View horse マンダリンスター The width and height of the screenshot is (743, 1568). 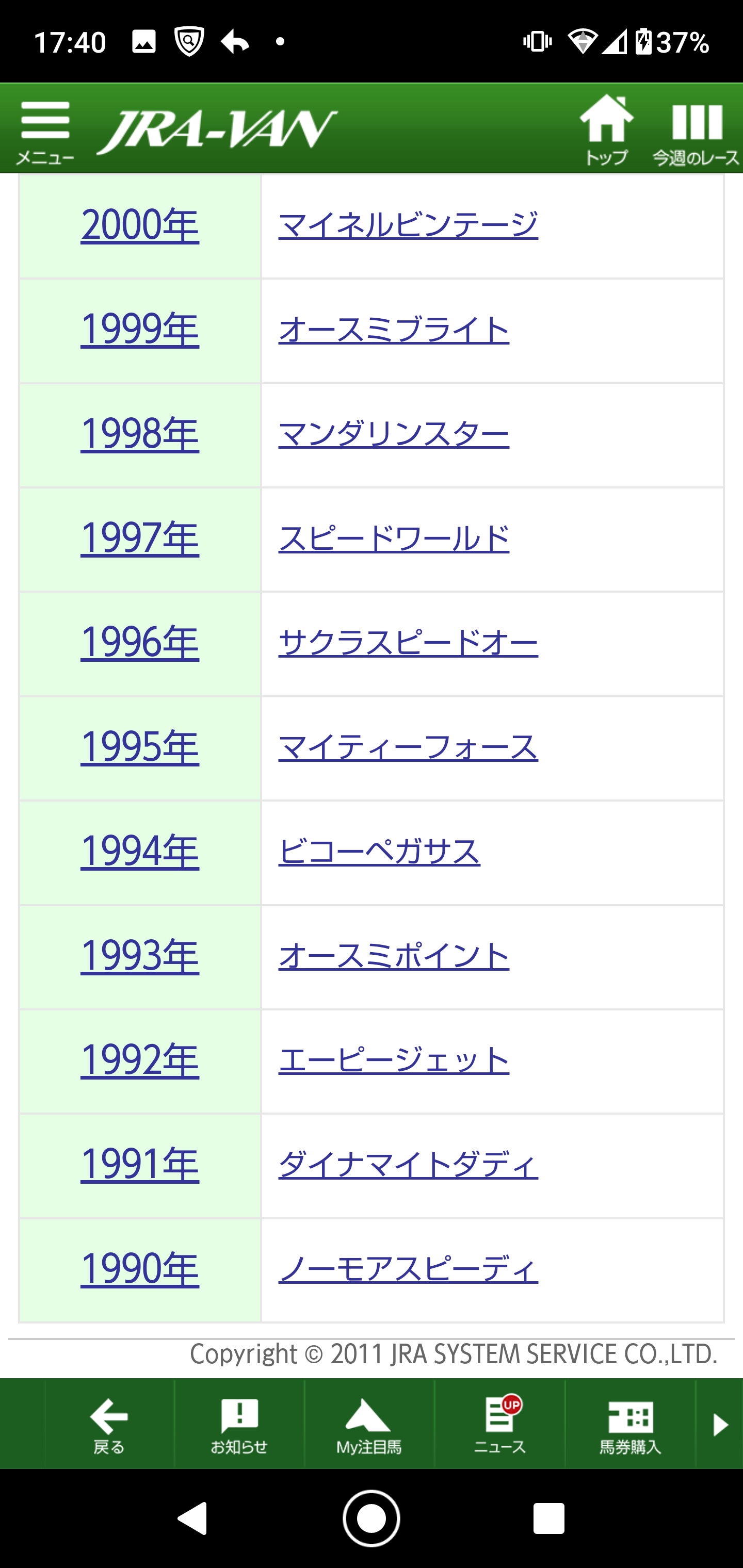pyautogui.click(x=393, y=434)
